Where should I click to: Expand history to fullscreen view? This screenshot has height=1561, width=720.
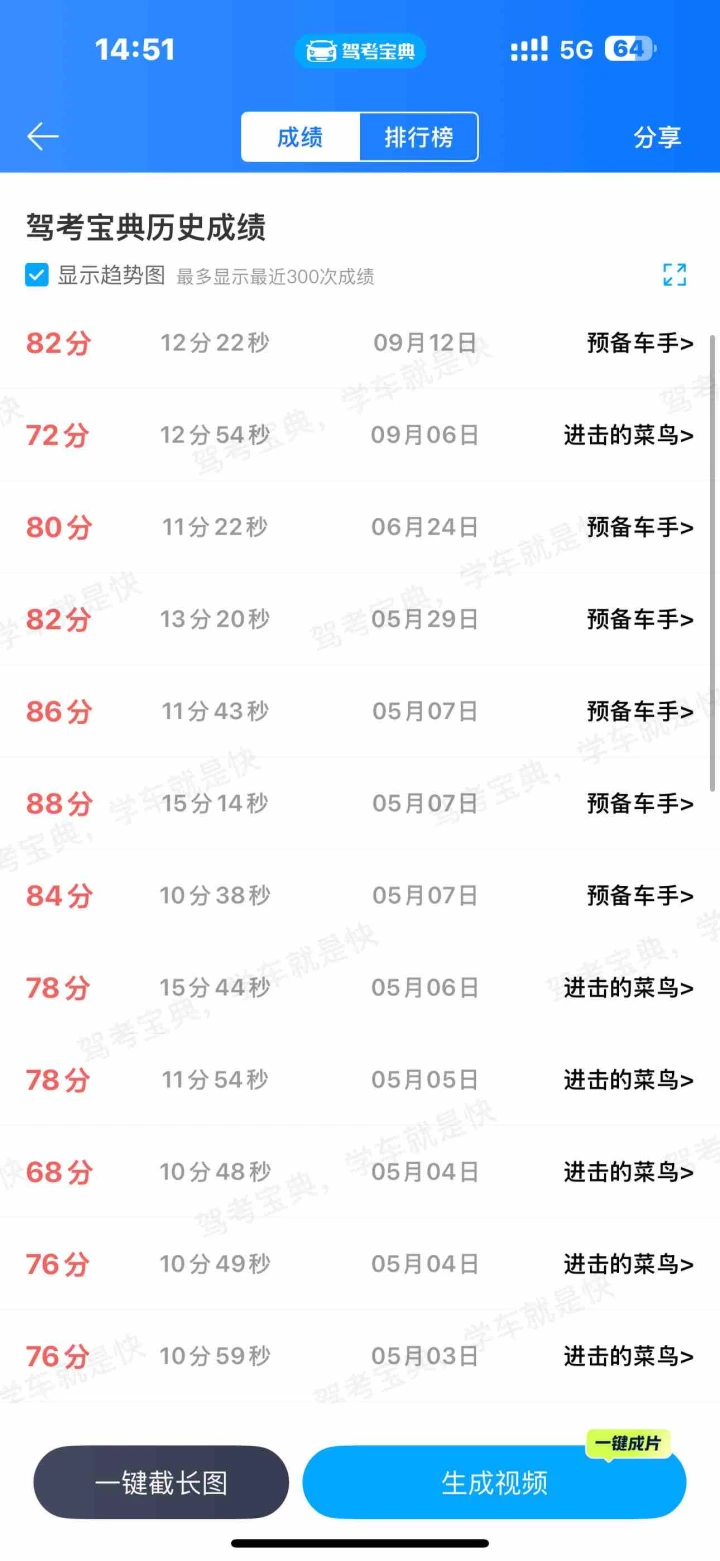point(675,275)
